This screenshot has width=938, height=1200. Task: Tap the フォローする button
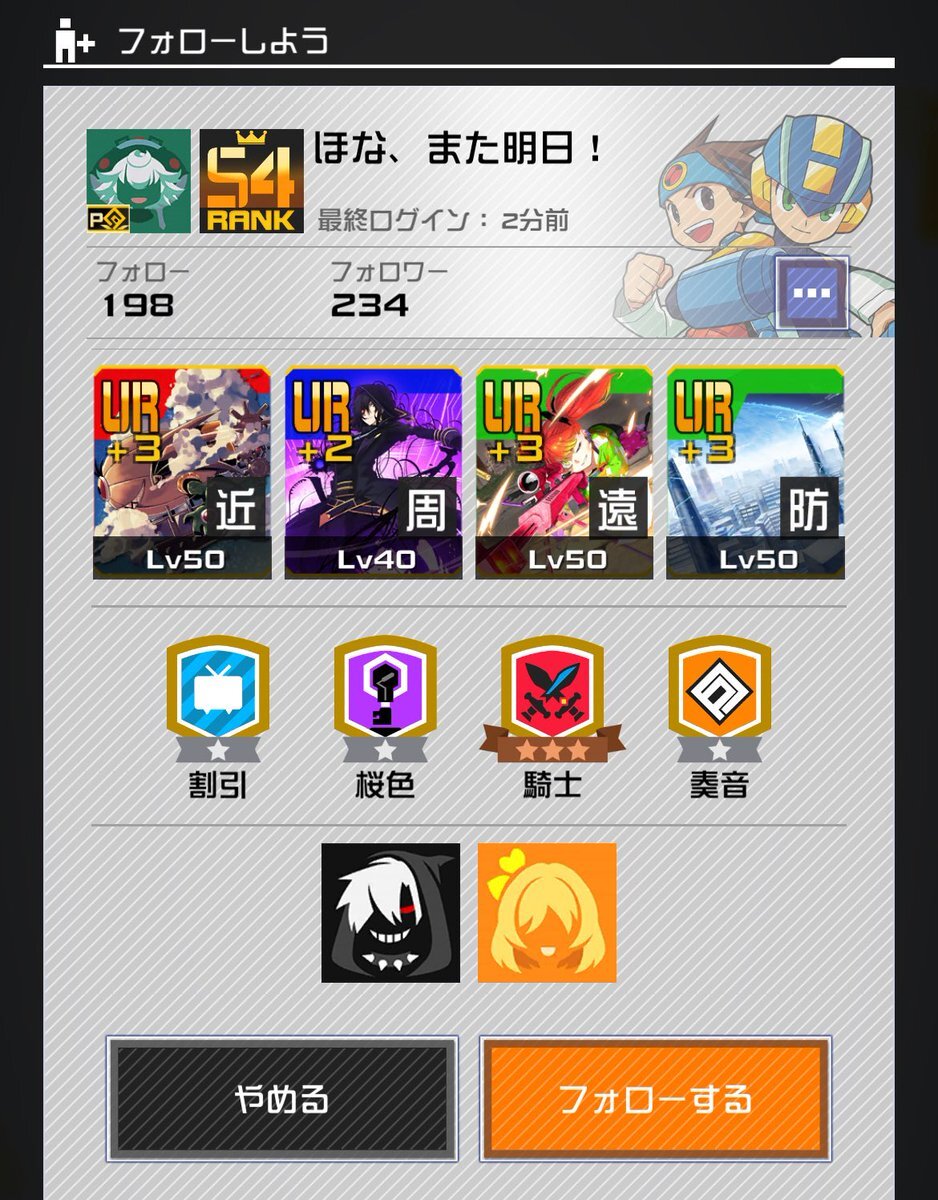coord(655,1100)
